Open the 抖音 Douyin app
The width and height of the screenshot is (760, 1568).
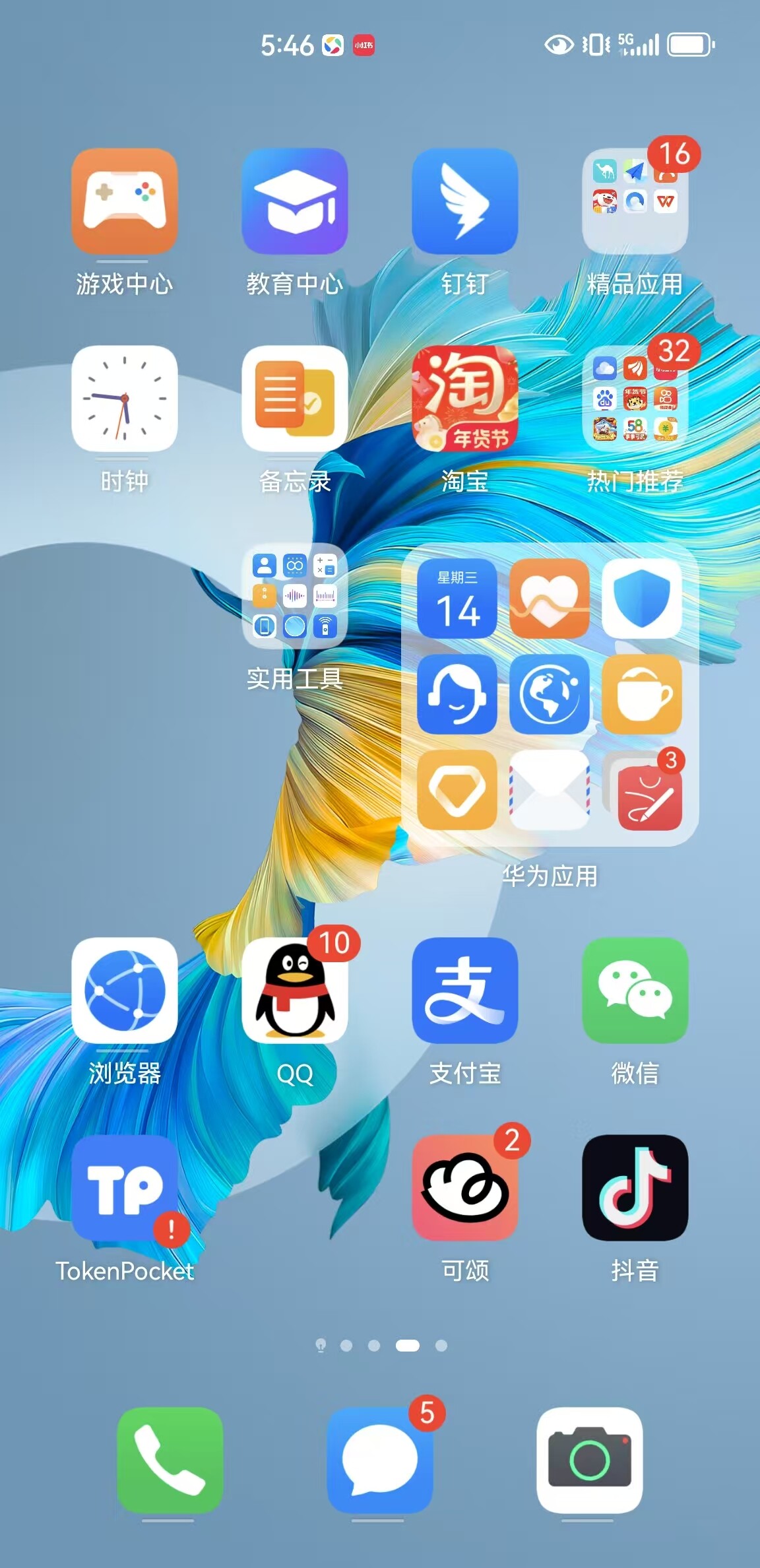point(635,1188)
